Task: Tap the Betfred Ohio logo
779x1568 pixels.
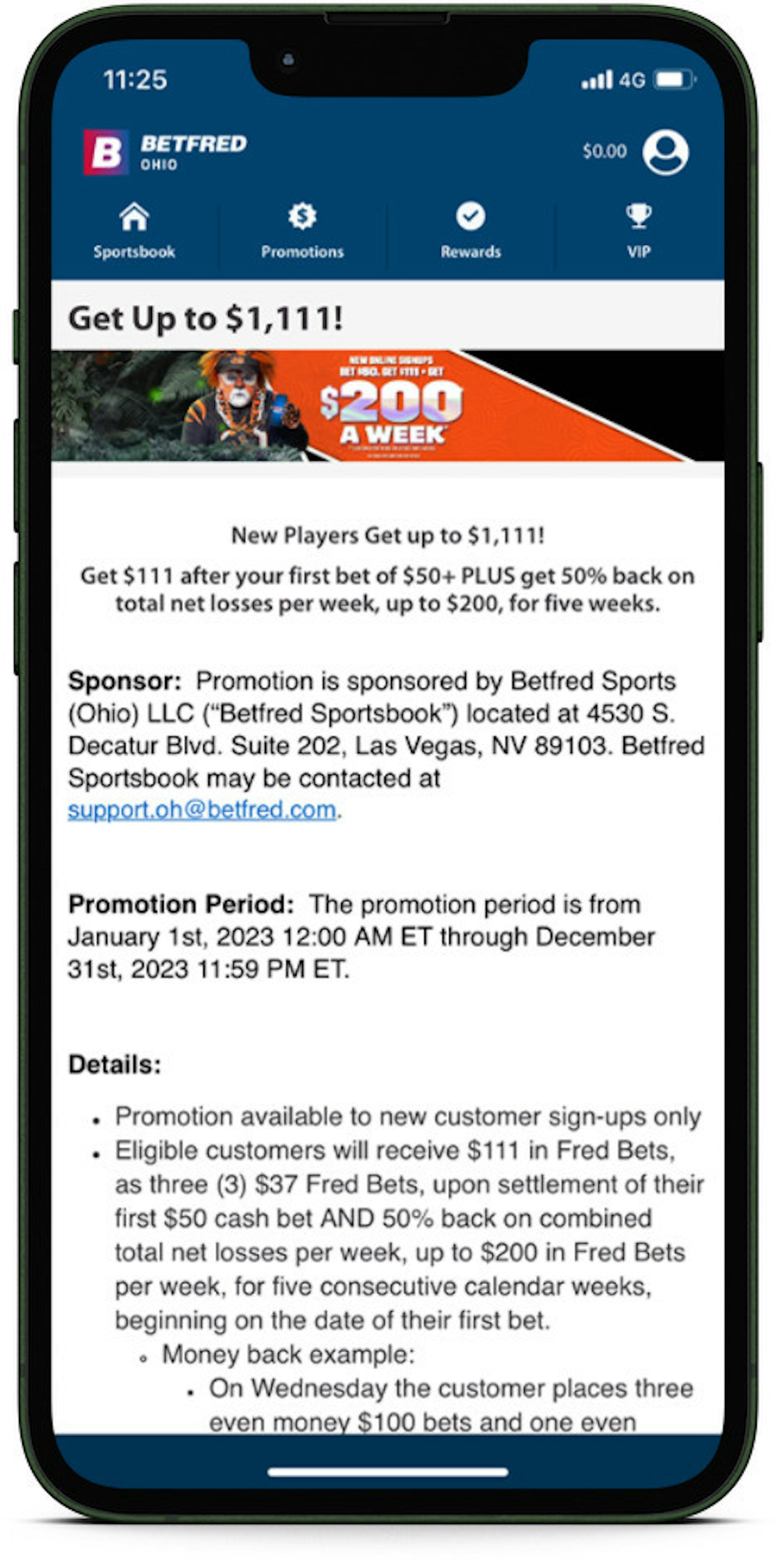Action: point(165,152)
